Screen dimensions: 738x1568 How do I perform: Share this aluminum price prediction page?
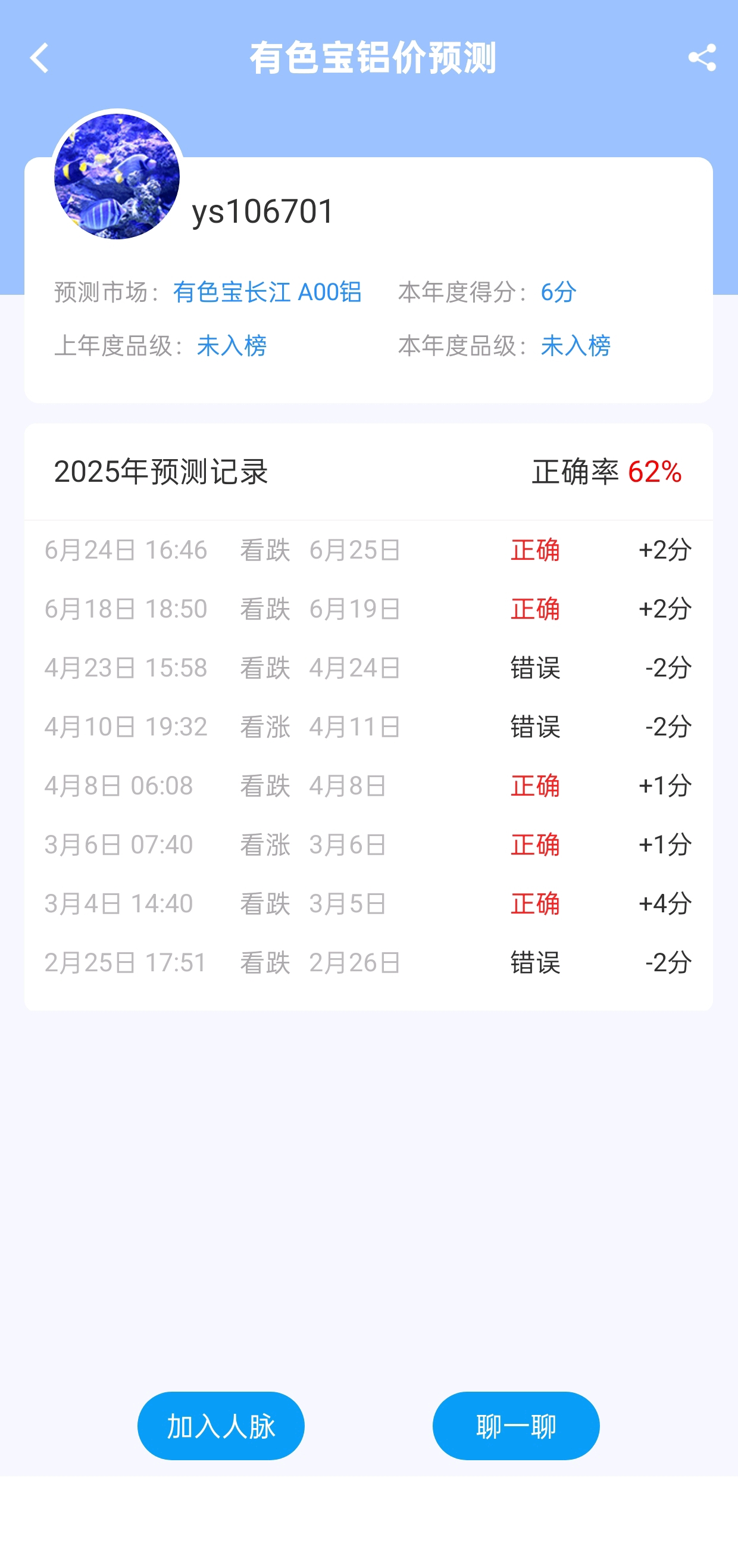[x=702, y=58]
